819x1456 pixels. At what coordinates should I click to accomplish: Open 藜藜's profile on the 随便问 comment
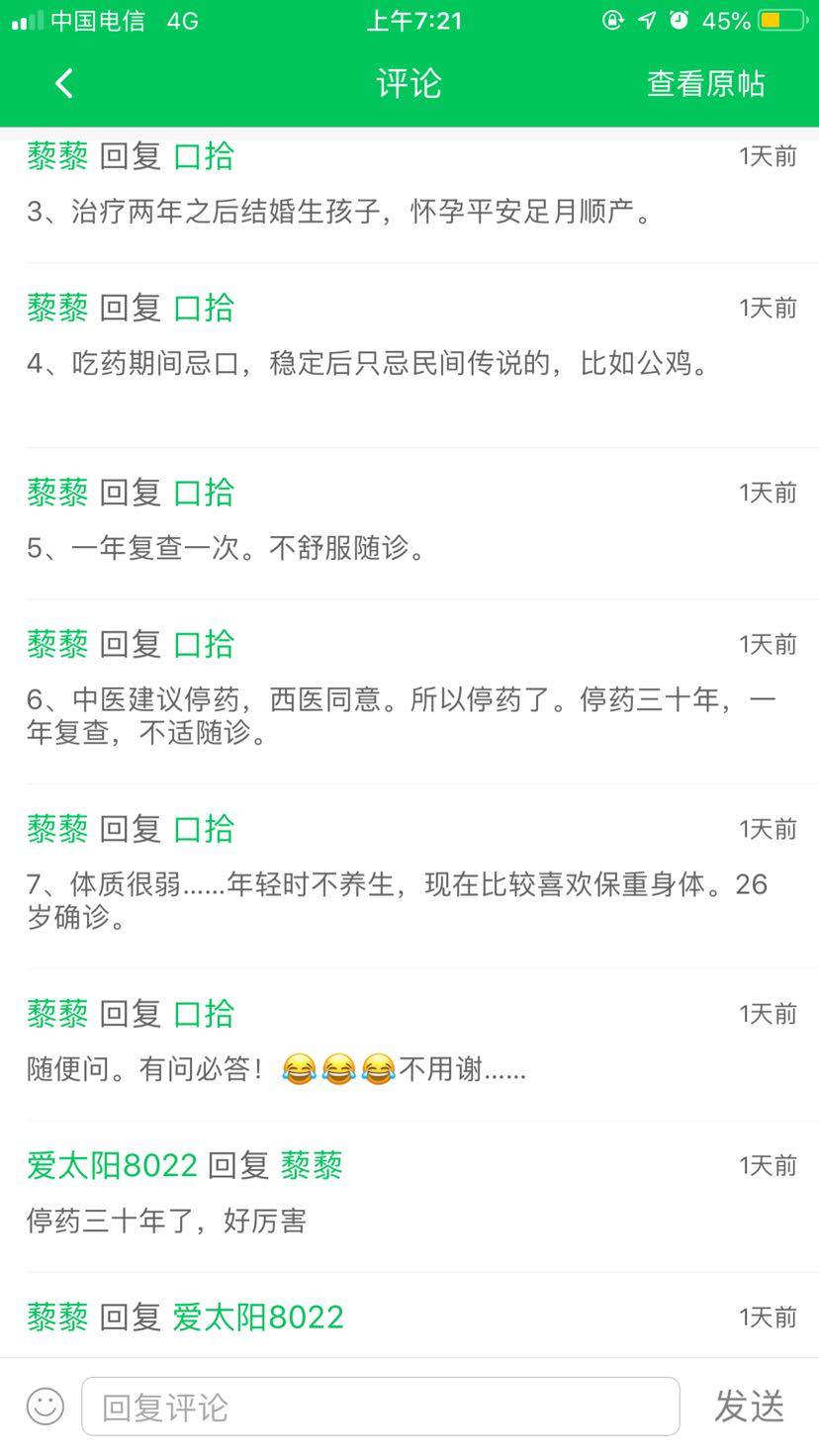(x=57, y=1013)
